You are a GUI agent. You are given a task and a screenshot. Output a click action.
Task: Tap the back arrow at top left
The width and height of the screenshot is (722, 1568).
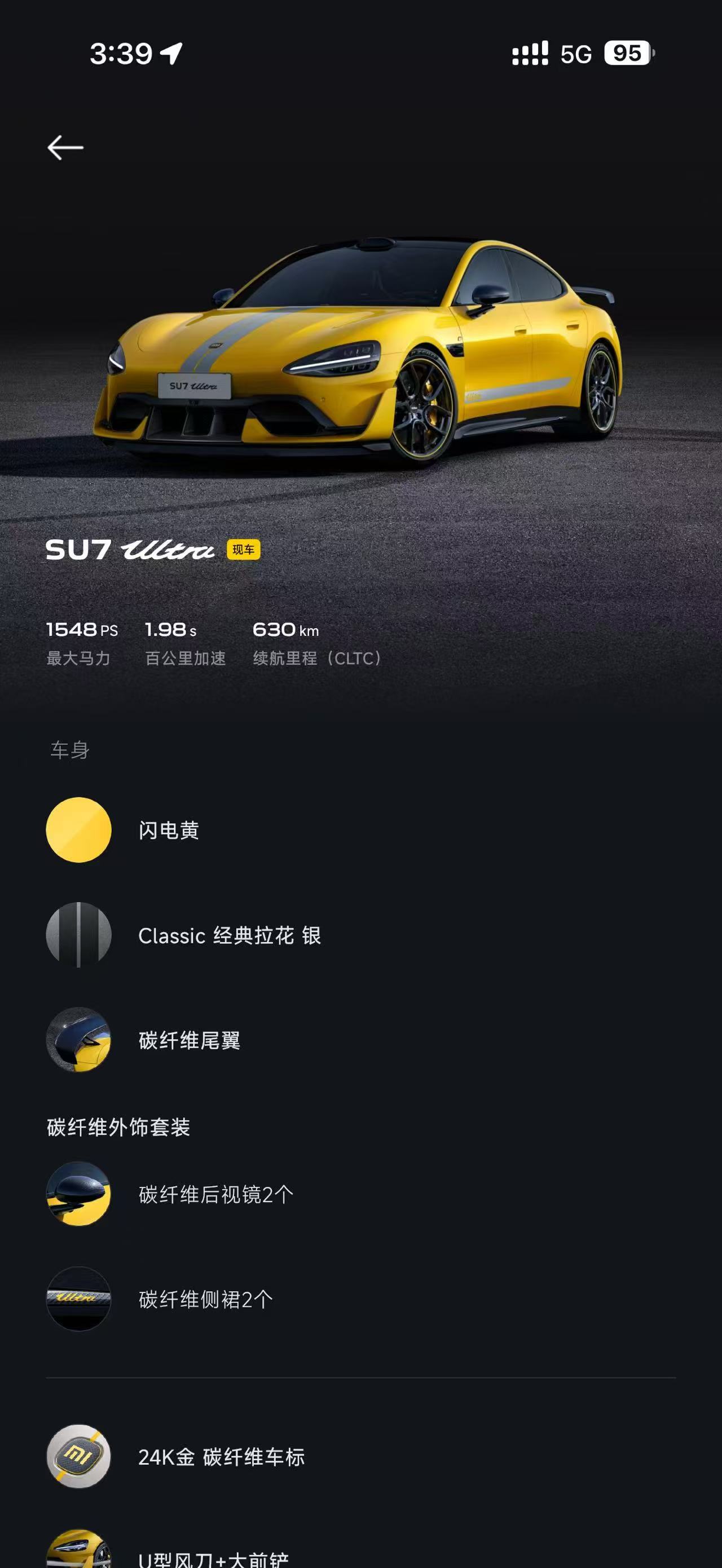click(67, 146)
